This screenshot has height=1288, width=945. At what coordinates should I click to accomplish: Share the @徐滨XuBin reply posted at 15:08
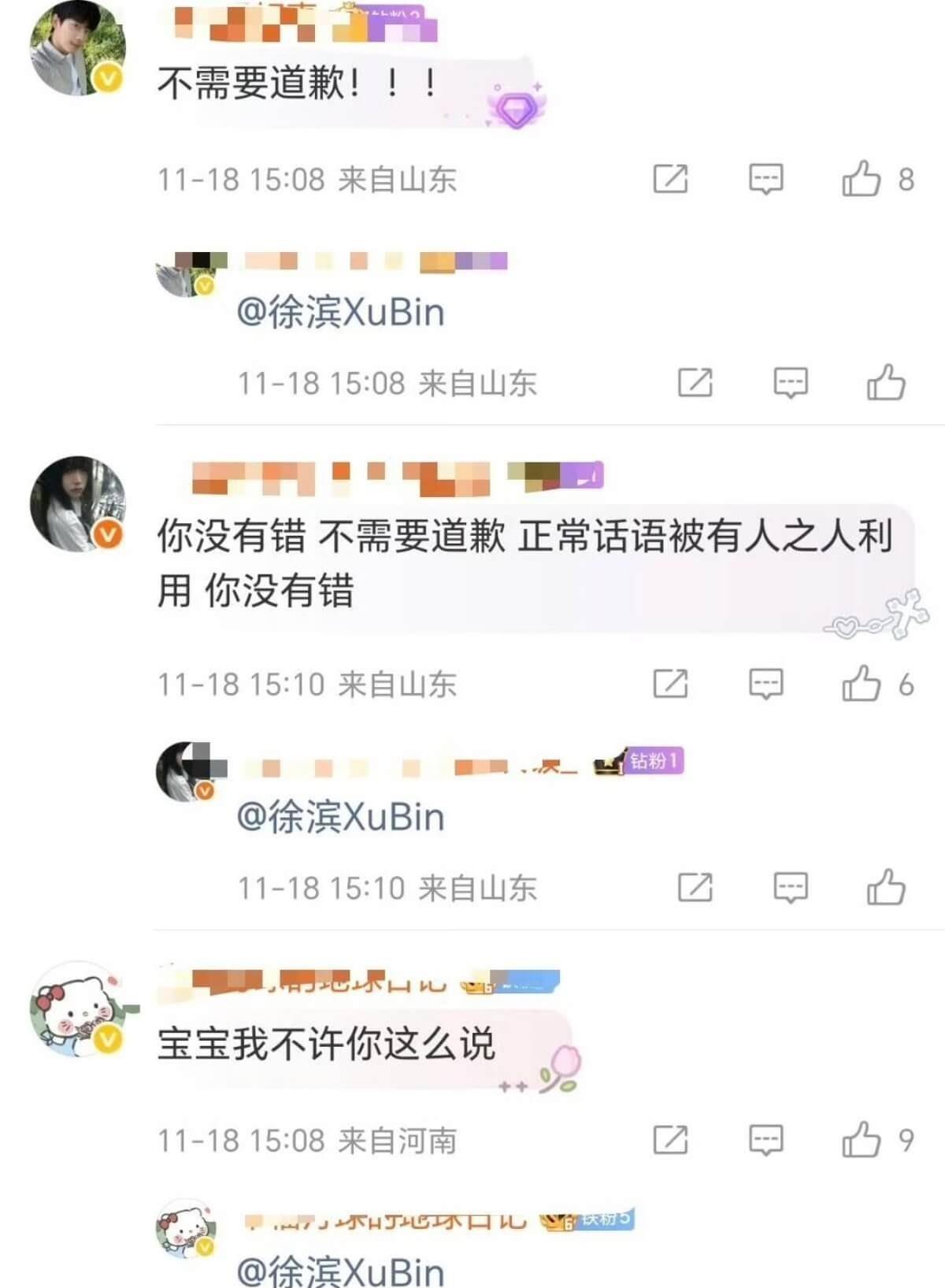[695, 383]
